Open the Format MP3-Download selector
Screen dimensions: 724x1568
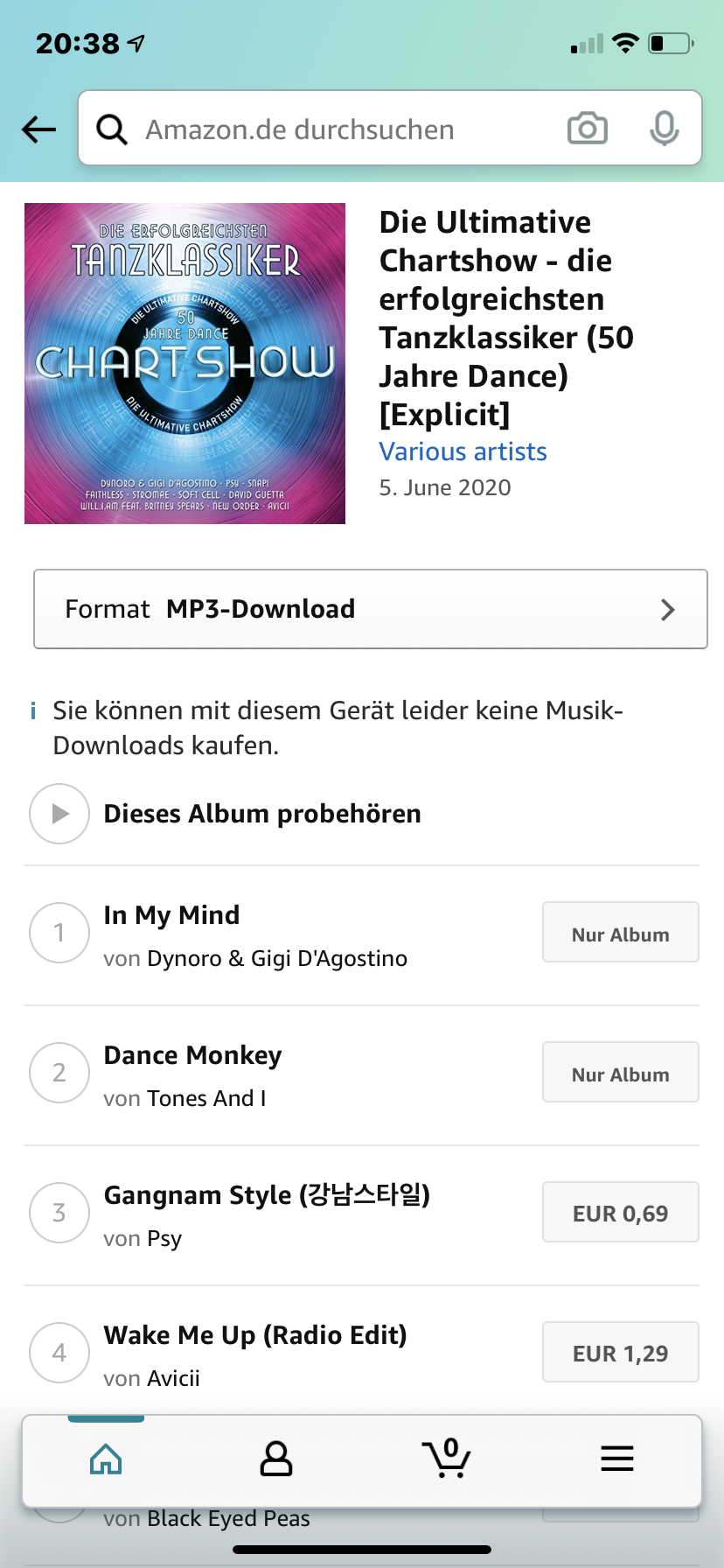tap(370, 609)
